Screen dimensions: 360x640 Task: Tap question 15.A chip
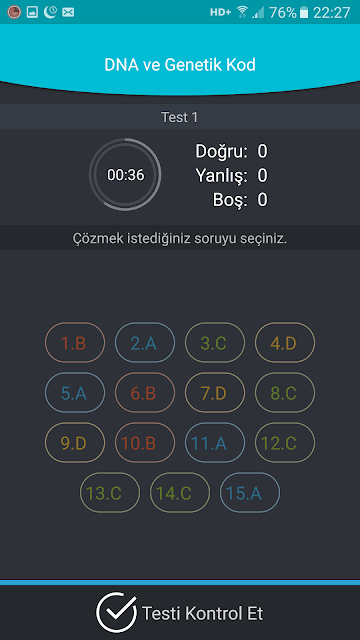click(x=250, y=493)
